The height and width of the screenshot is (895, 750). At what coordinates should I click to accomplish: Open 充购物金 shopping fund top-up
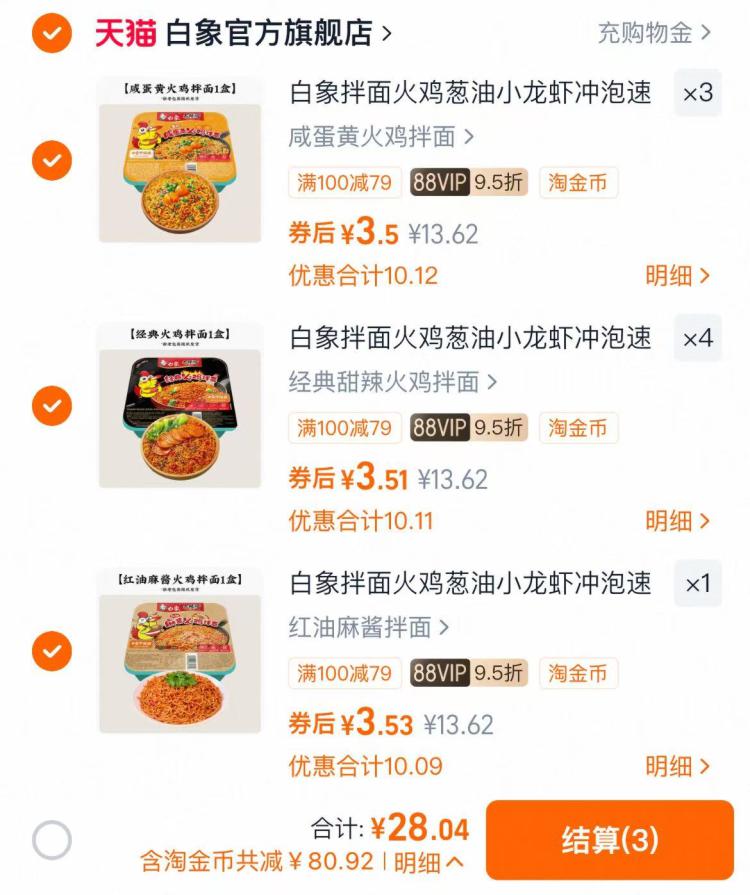coord(654,33)
